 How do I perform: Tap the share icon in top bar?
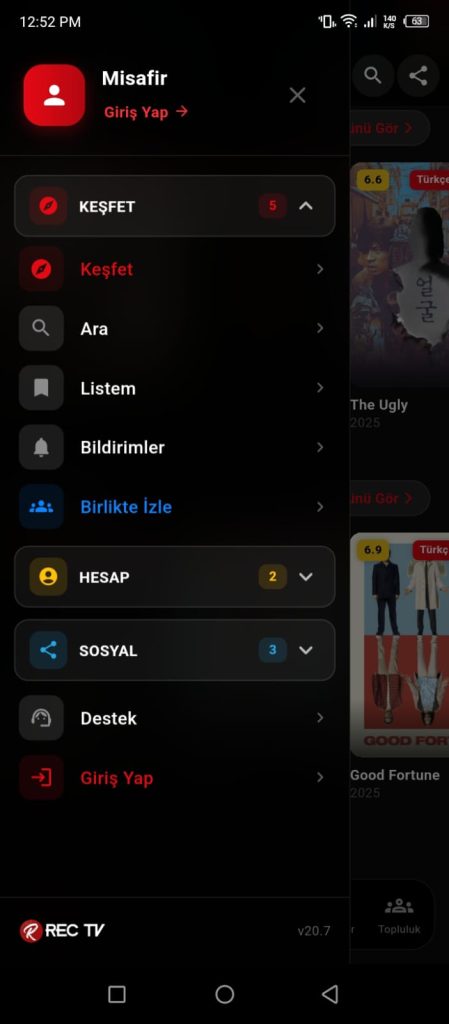click(418, 76)
